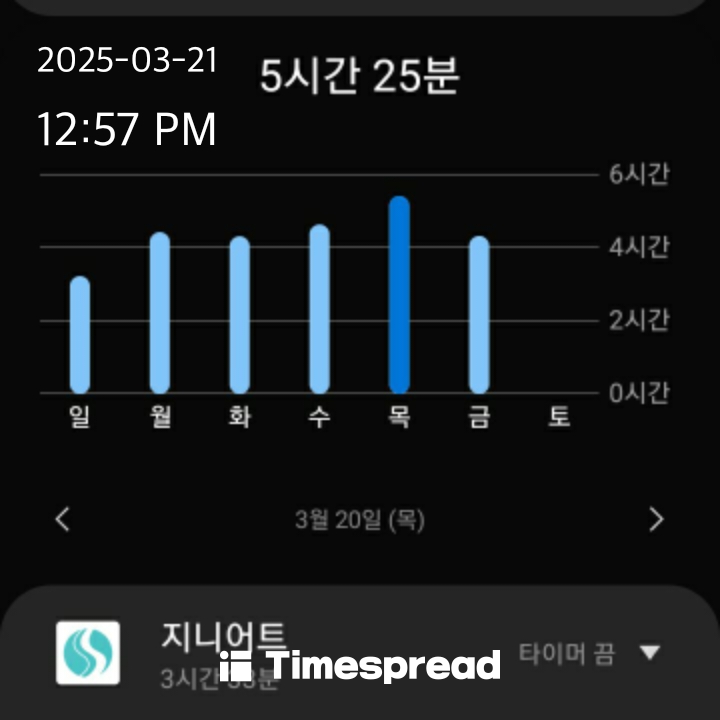Select the highlighted 목 bar in the chart
This screenshot has width=720, height=720.
point(399,294)
